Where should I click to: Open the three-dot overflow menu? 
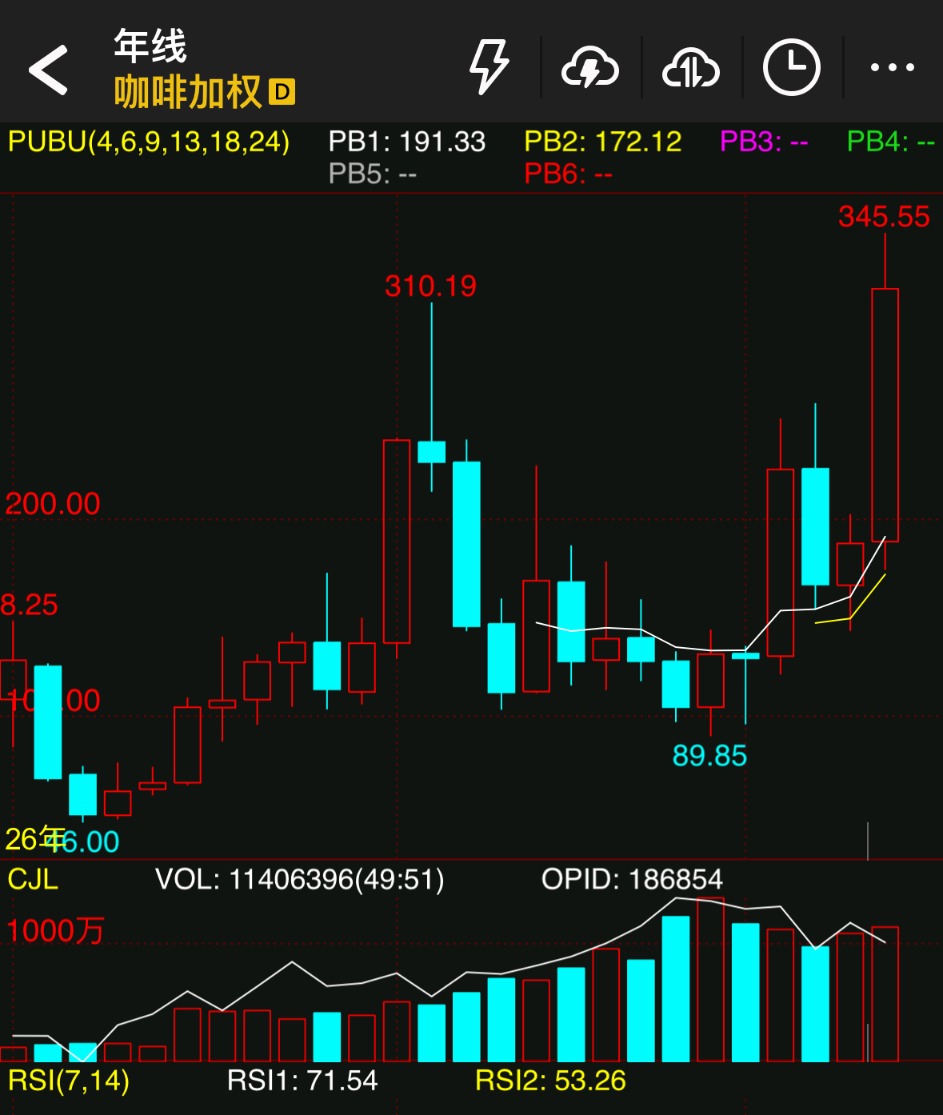(892, 68)
